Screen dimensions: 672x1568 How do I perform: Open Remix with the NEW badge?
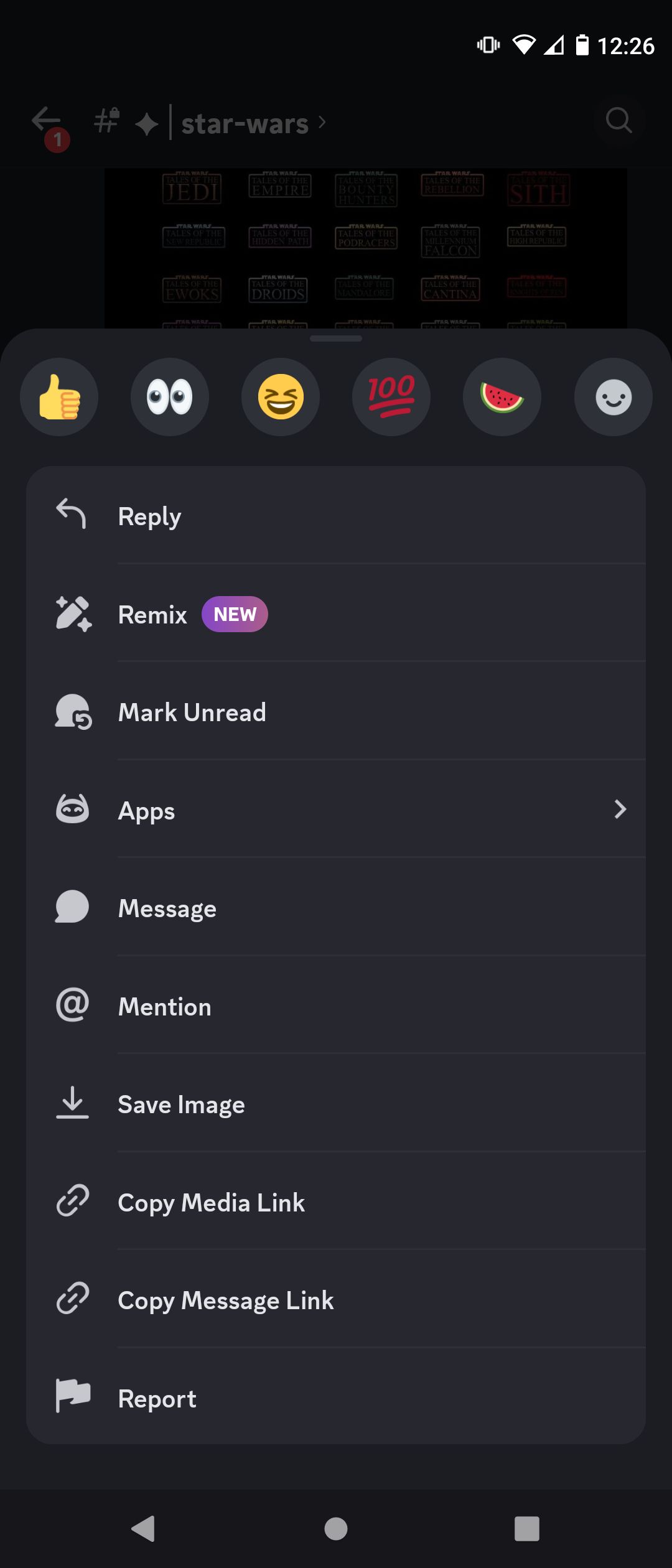pyautogui.click(x=152, y=614)
